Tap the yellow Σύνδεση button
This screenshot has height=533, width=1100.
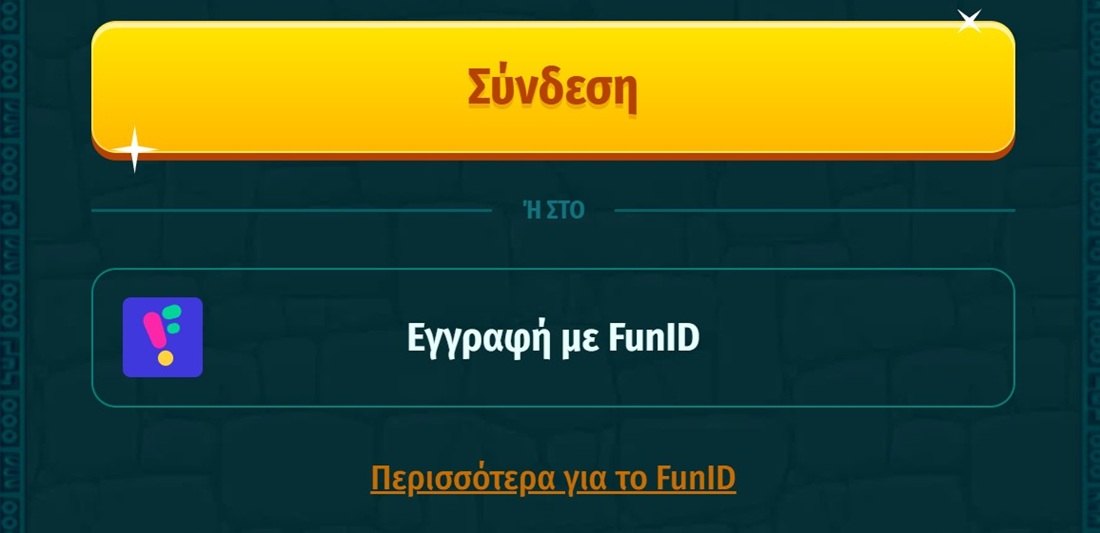coord(553,88)
